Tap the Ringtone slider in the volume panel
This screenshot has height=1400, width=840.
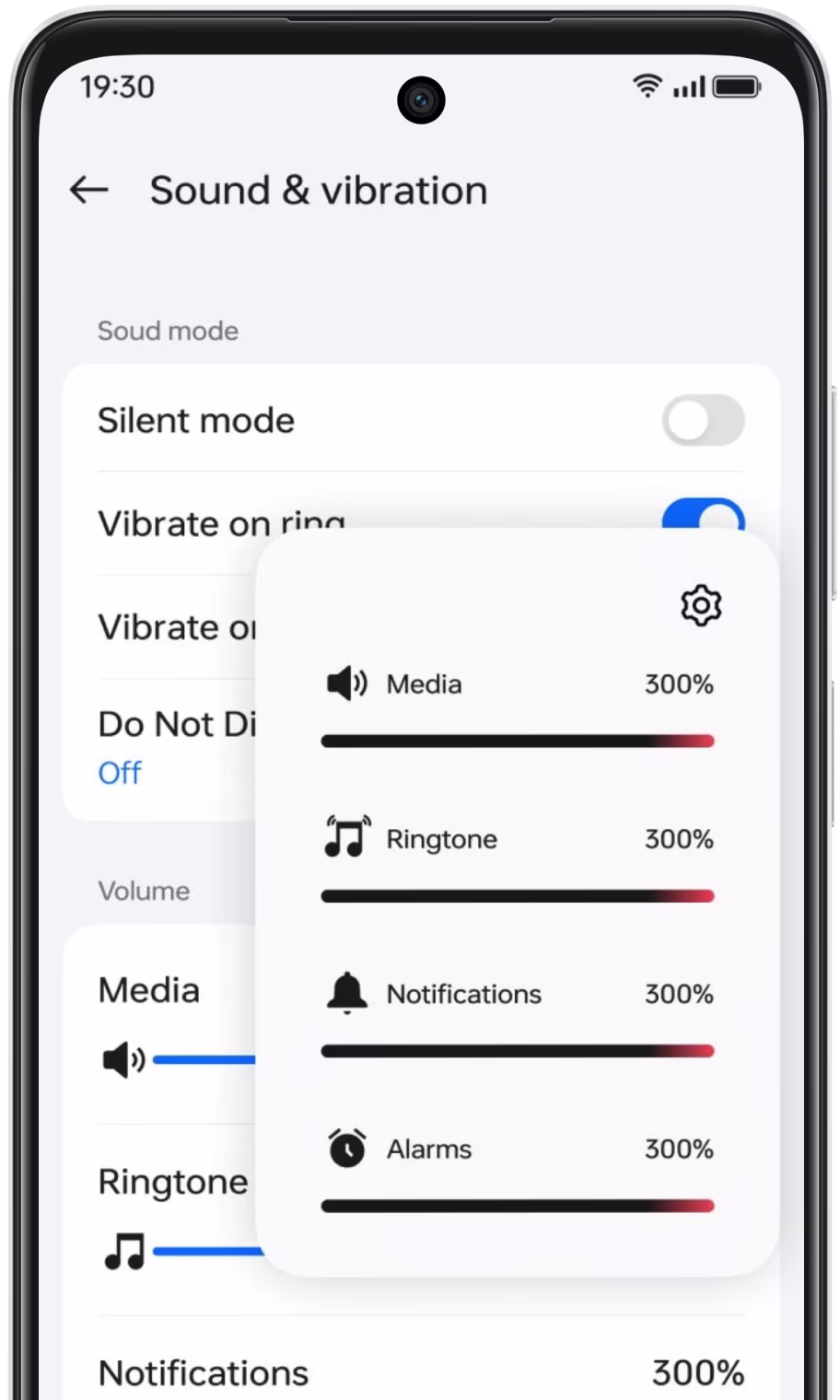pyautogui.click(x=517, y=896)
